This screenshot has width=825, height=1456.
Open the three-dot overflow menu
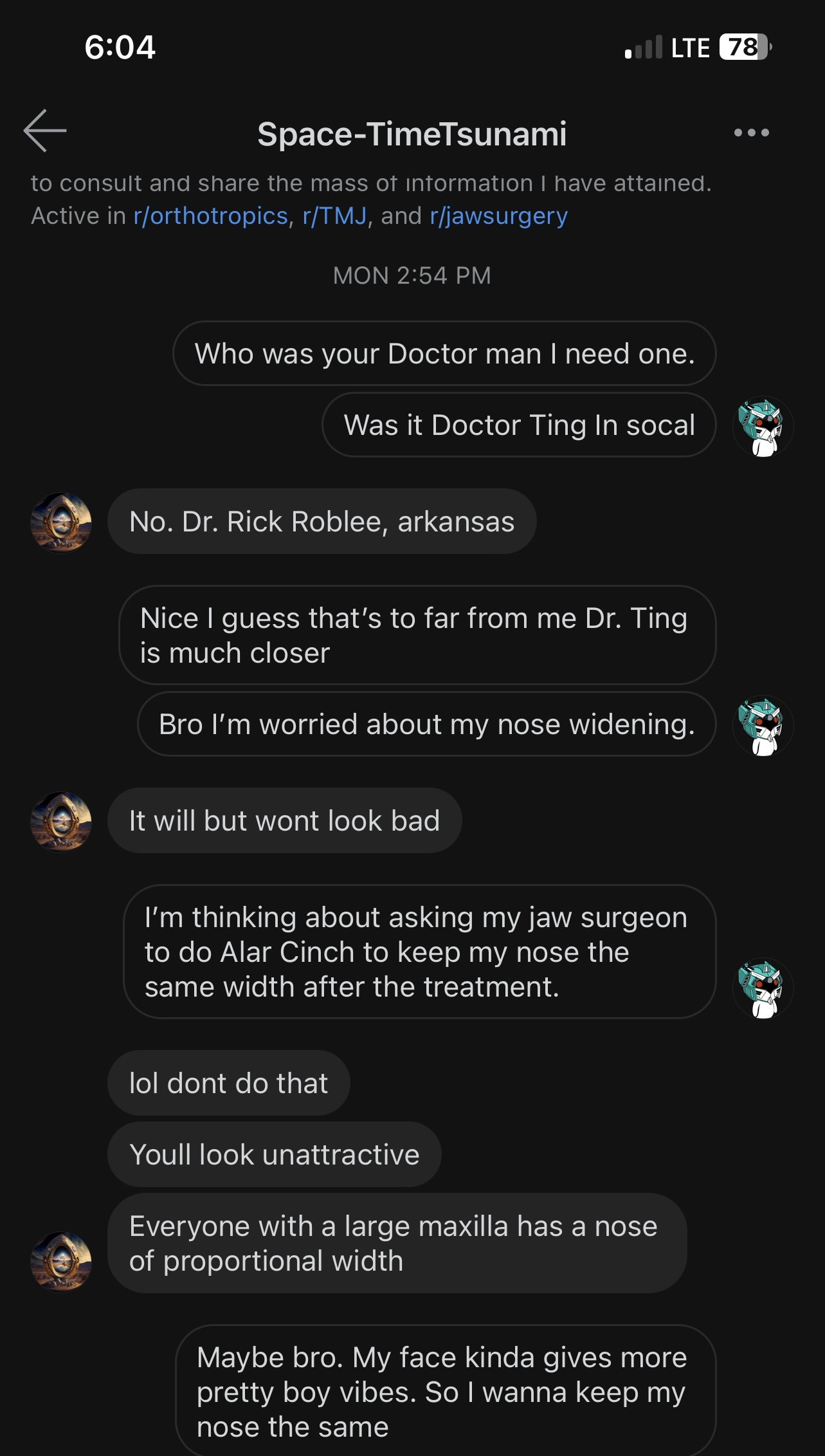(x=751, y=133)
